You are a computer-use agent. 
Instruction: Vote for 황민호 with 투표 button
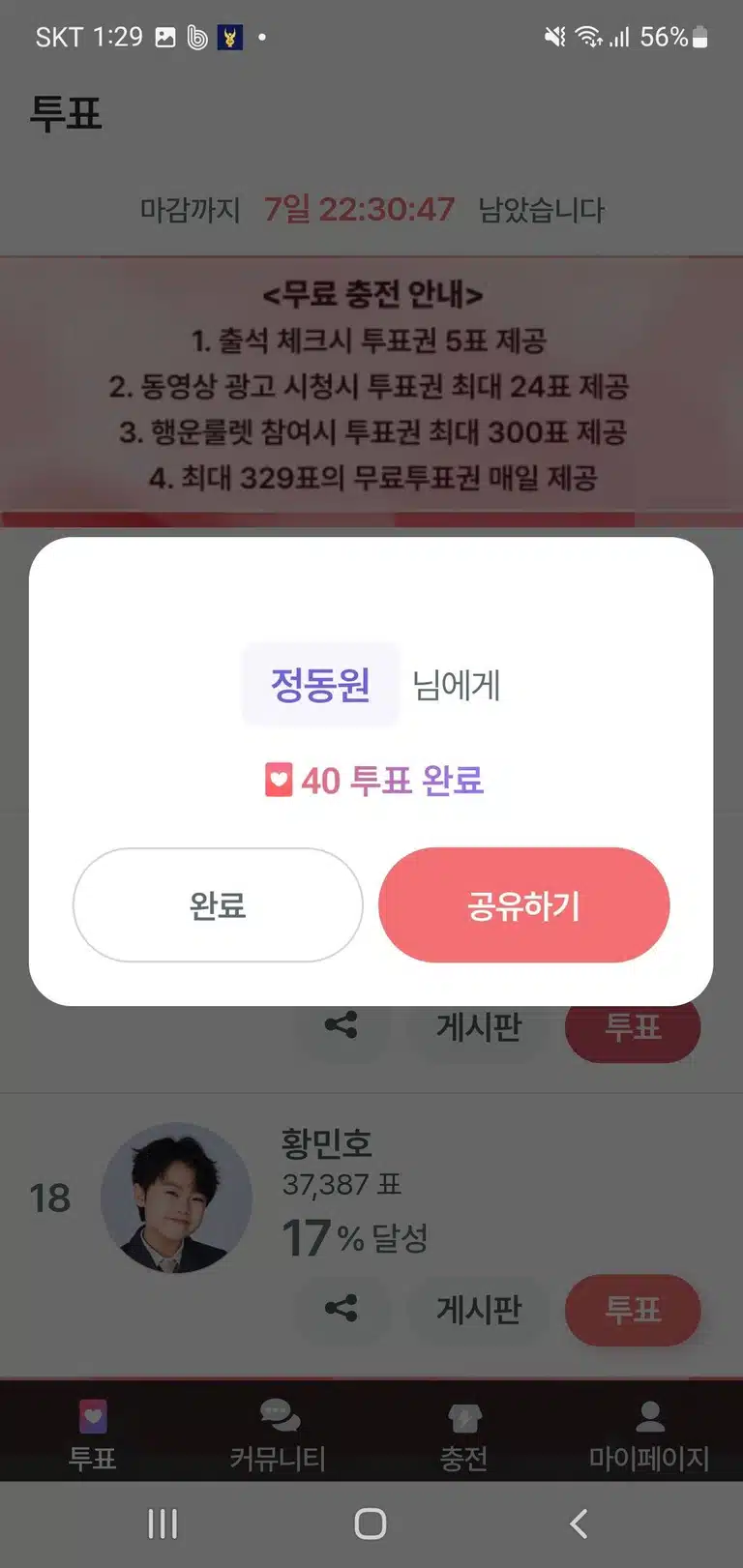[x=633, y=1310]
